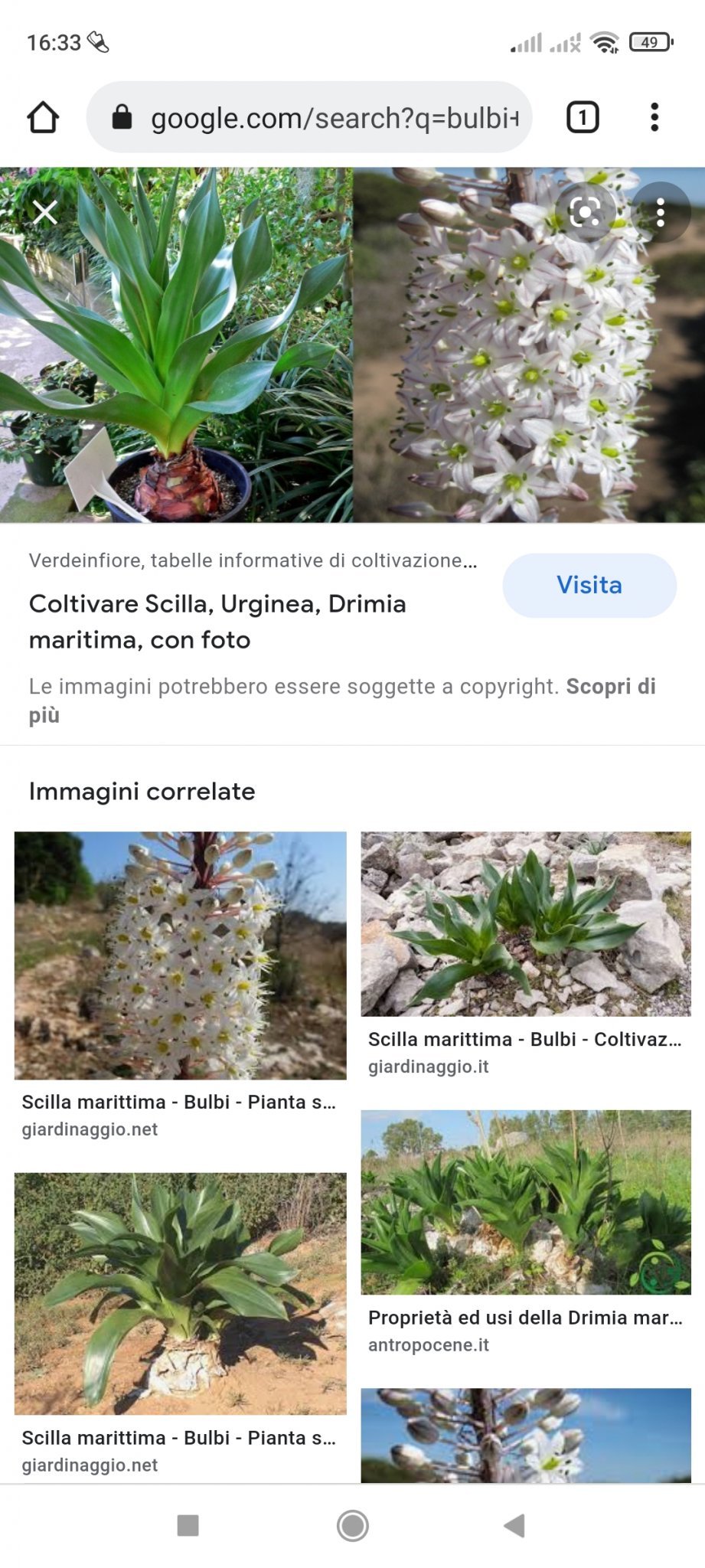Open recent apps from the navigation bar
Viewport: 705px width, 1568px height.
pyautogui.click(x=188, y=1525)
